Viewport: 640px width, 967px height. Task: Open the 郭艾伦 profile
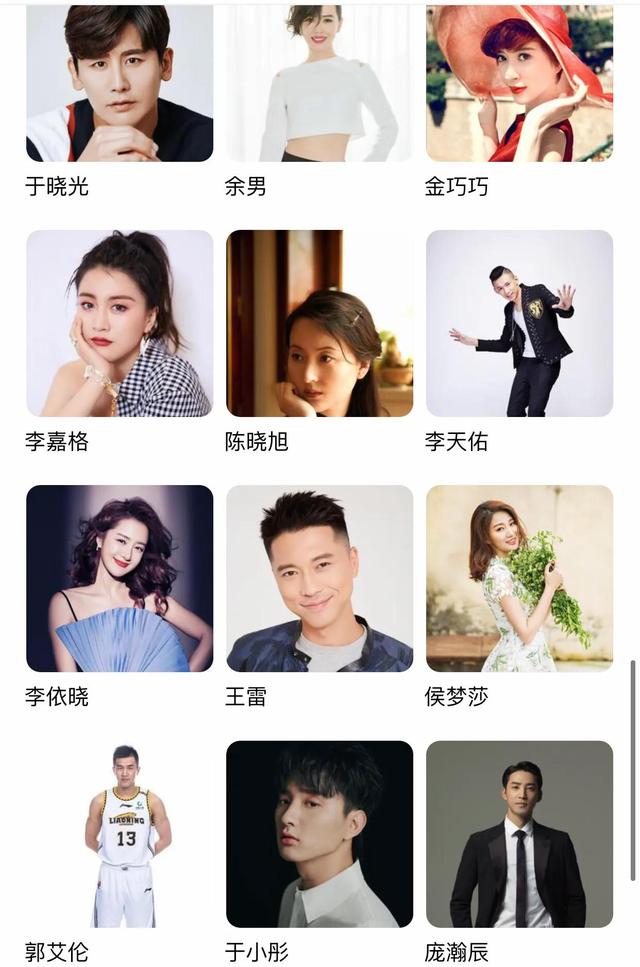click(119, 833)
